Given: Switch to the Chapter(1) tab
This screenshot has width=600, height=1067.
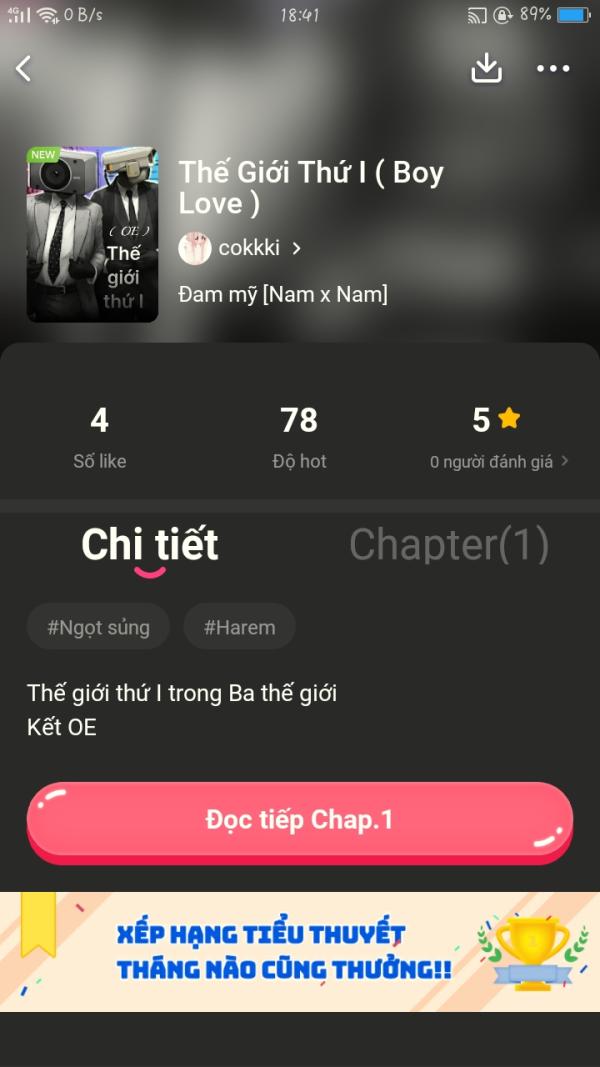Looking at the screenshot, I should (449, 544).
